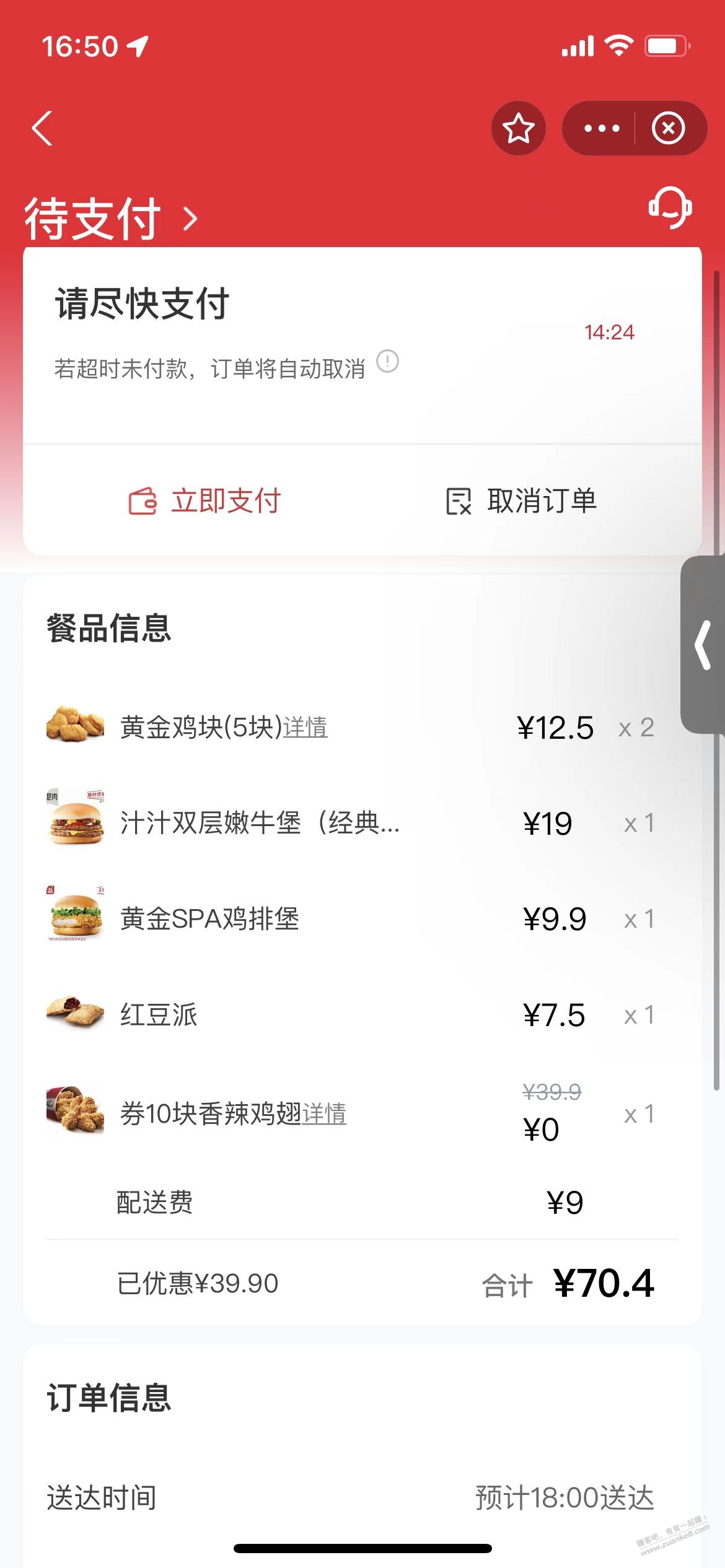Image resolution: width=725 pixels, height=1568 pixels.
Task: Pay now with 立即支付
Action: pos(204,501)
